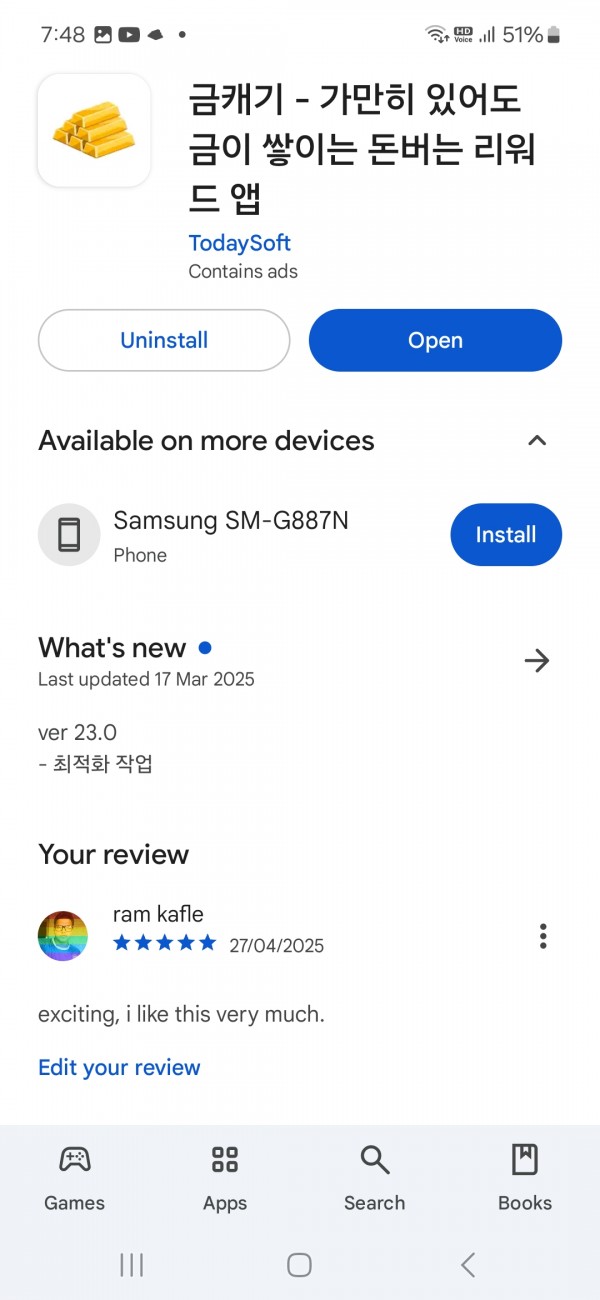Switch to the Apps tab

225,1178
